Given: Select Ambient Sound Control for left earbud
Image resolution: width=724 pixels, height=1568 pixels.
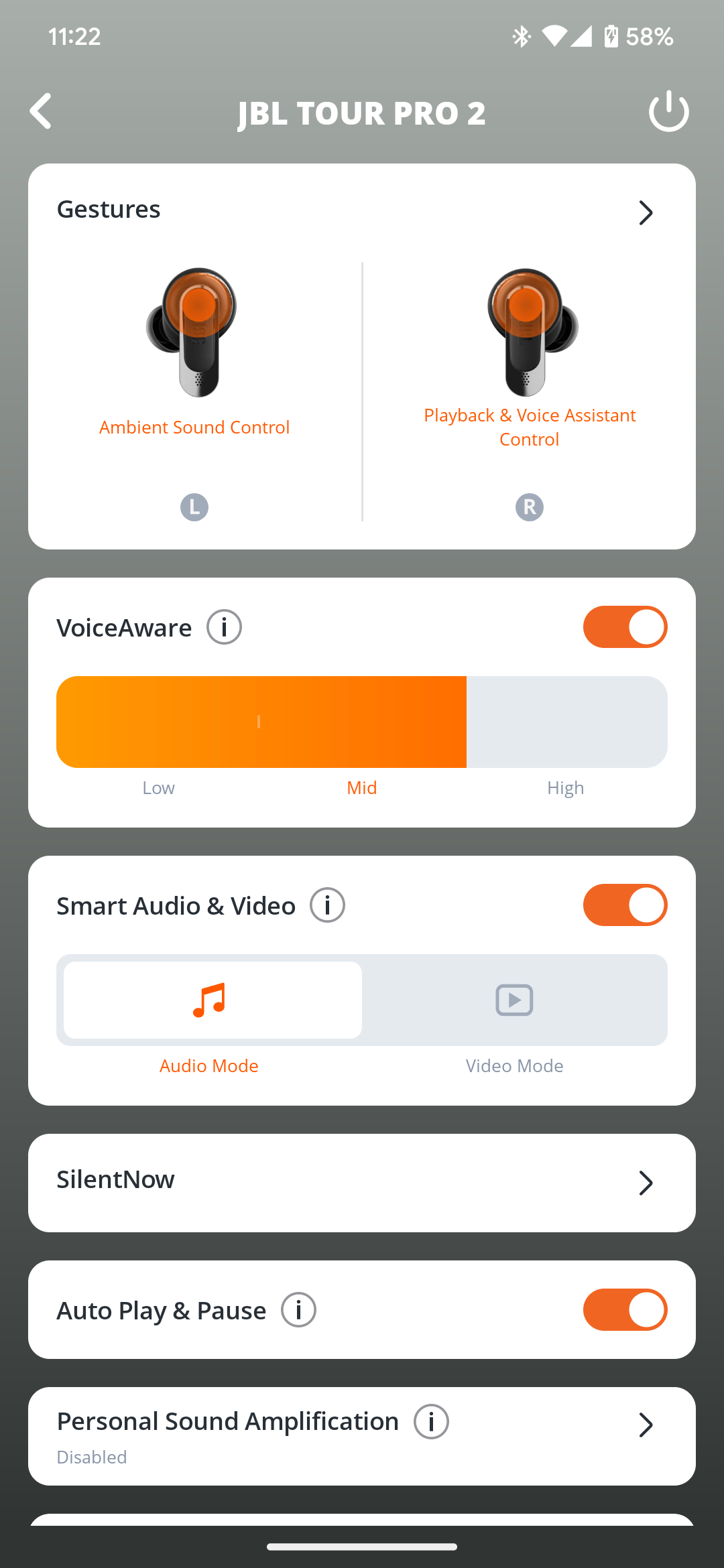Looking at the screenshot, I should (194, 427).
